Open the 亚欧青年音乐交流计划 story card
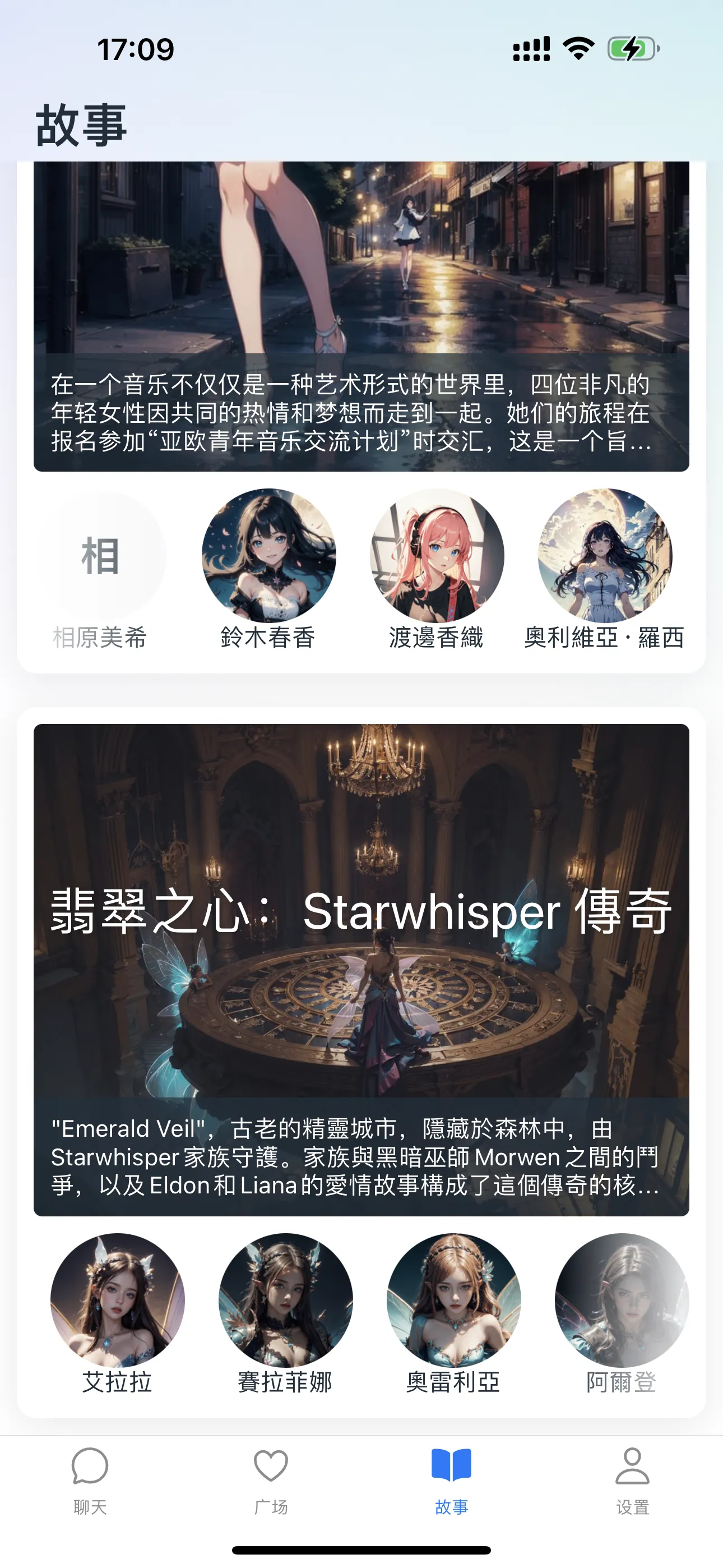723x1568 pixels. (x=361, y=316)
